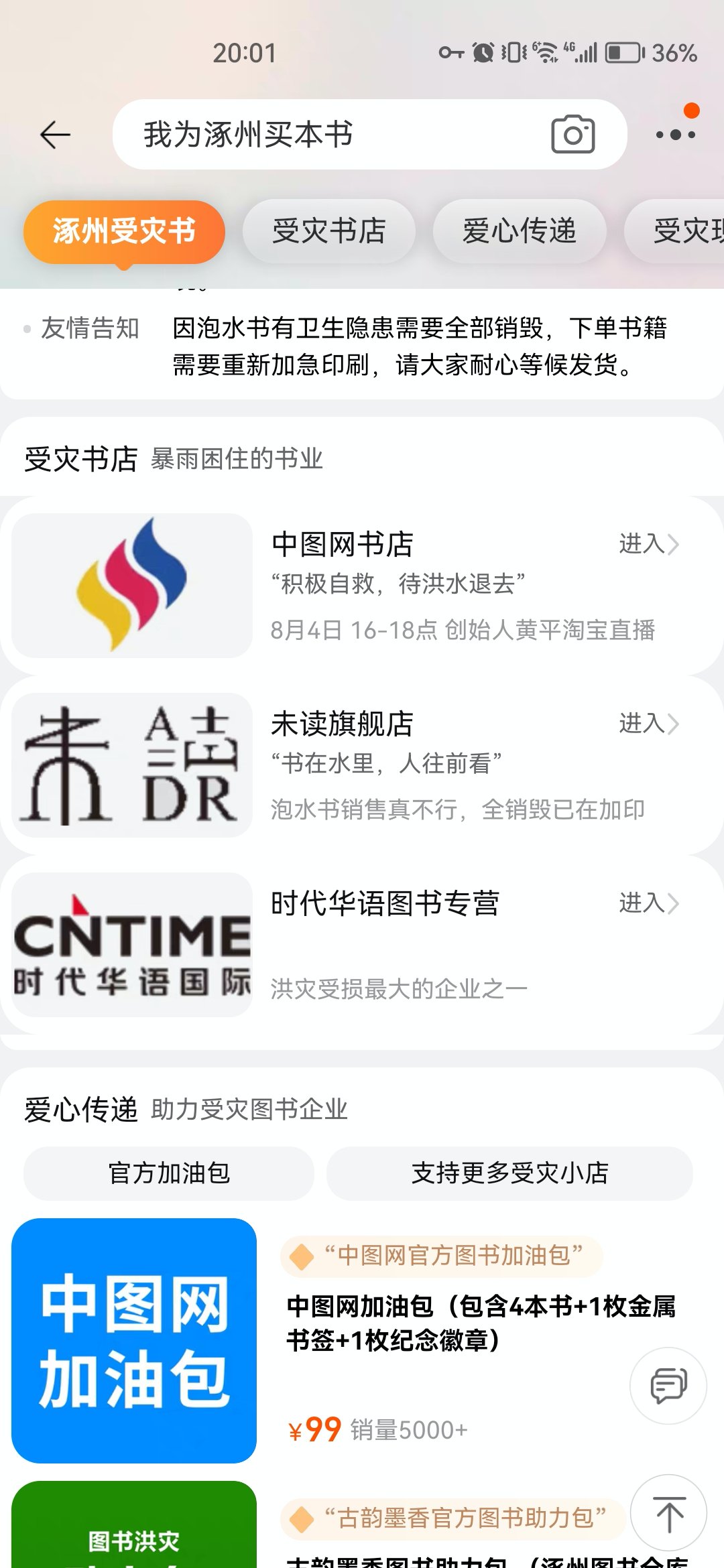
Task: Select the 涿州受灾书 tab
Action: 124,231
